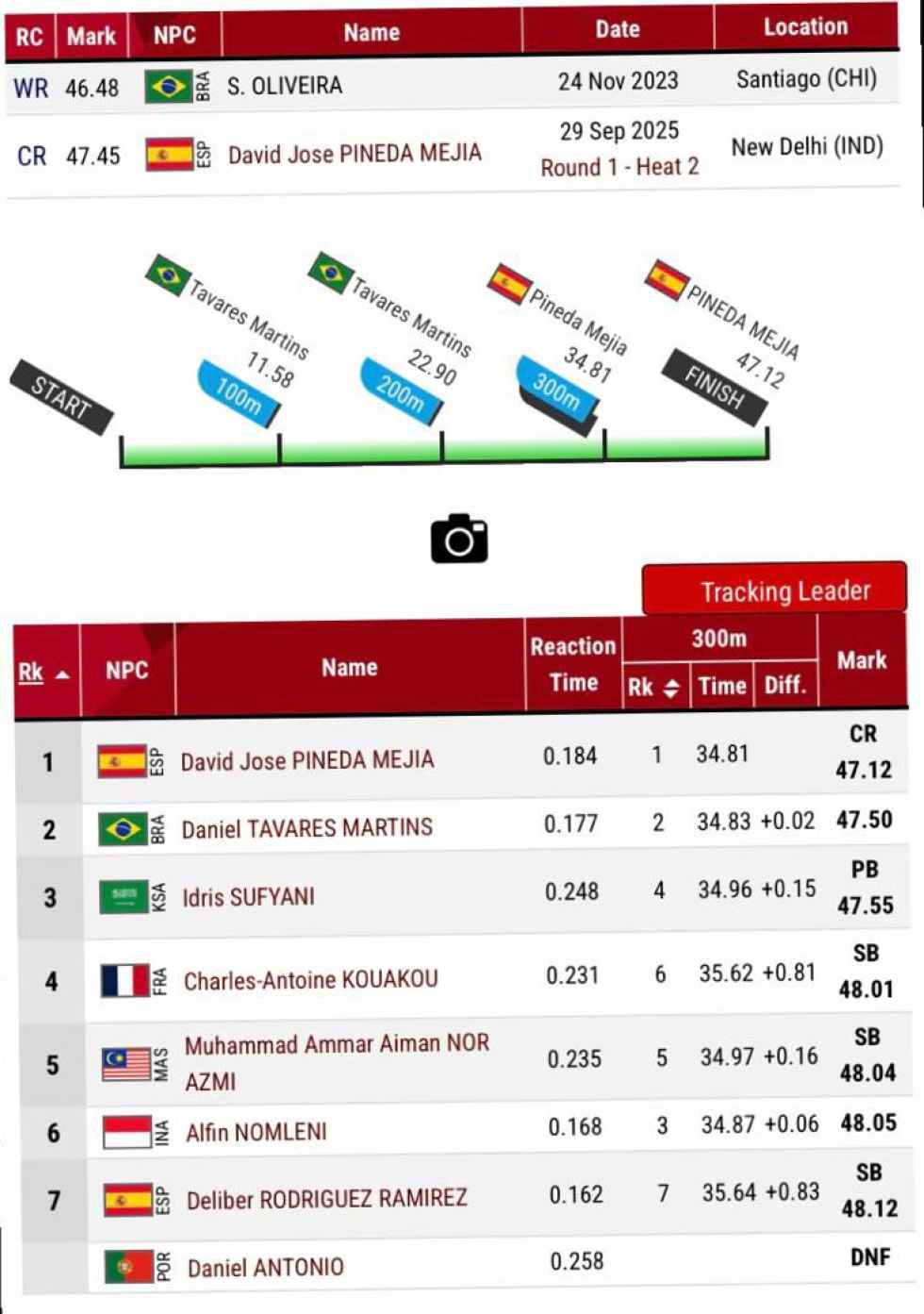Open the photo finish camera icon
Viewport: 924px width, 1314px height.
(459, 540)
